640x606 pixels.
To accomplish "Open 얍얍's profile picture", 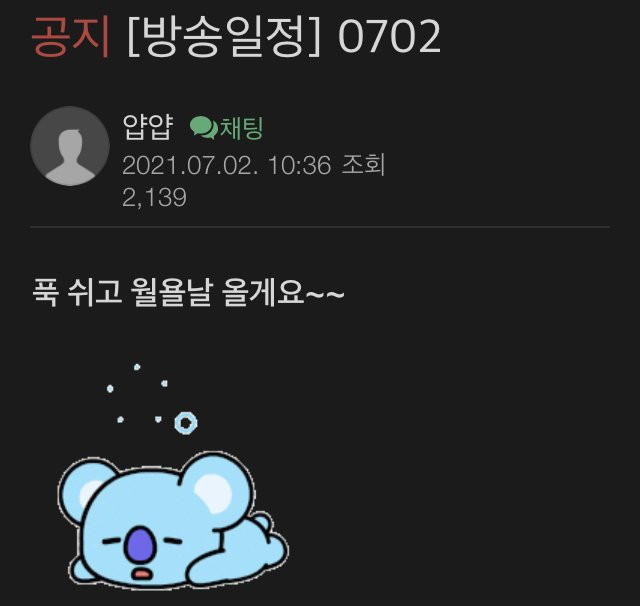I will [x=70, y=146].
